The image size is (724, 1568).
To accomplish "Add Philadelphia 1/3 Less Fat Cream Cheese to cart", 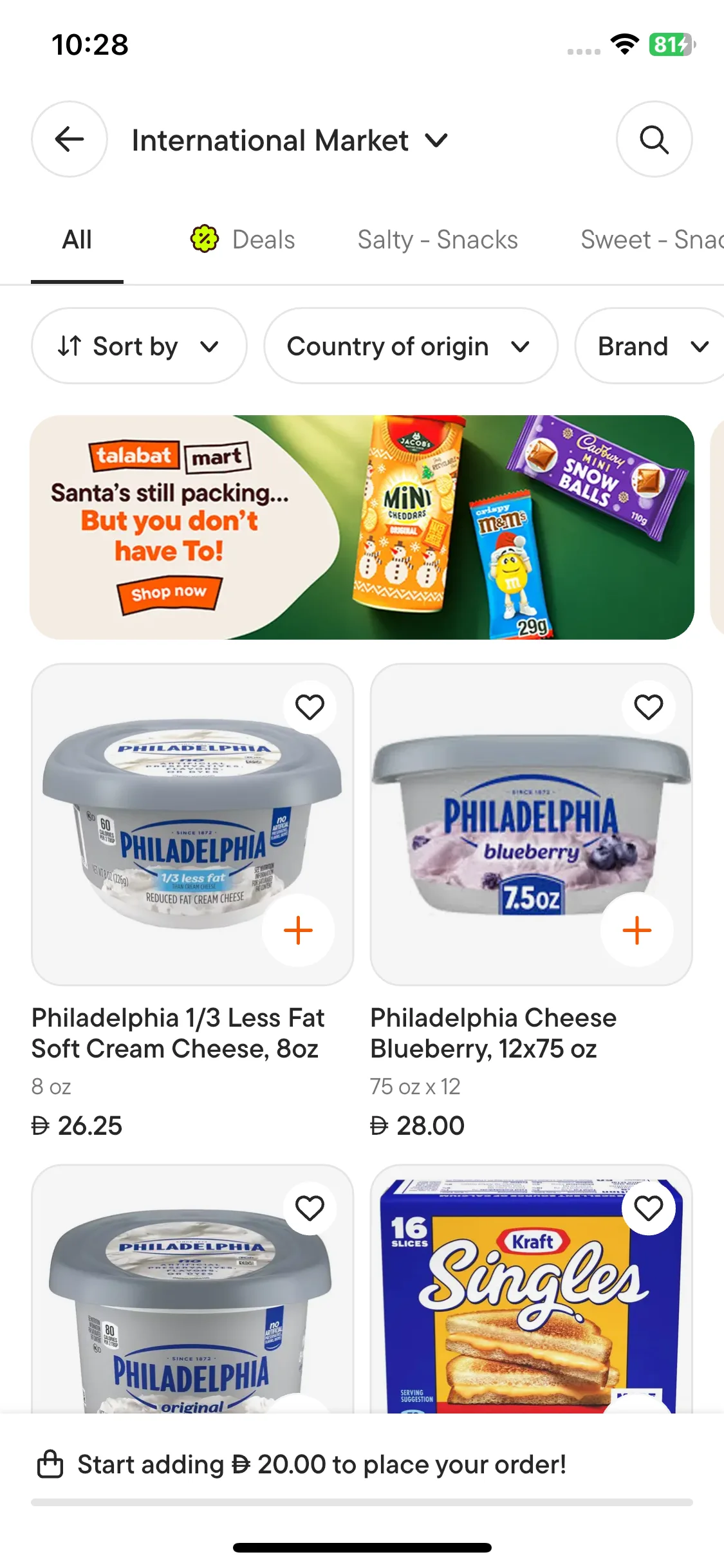I will (x=298, y=930).
